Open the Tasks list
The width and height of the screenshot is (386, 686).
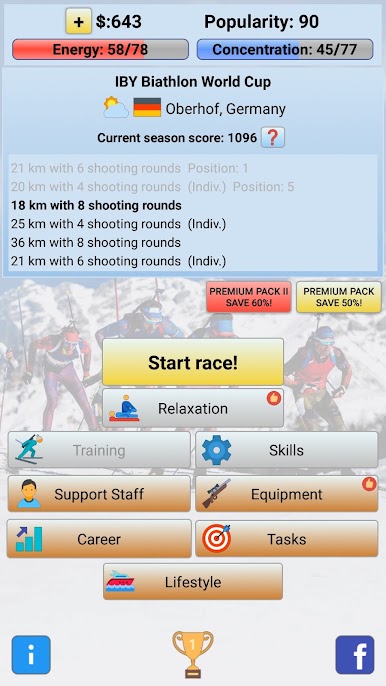(287, 539)
